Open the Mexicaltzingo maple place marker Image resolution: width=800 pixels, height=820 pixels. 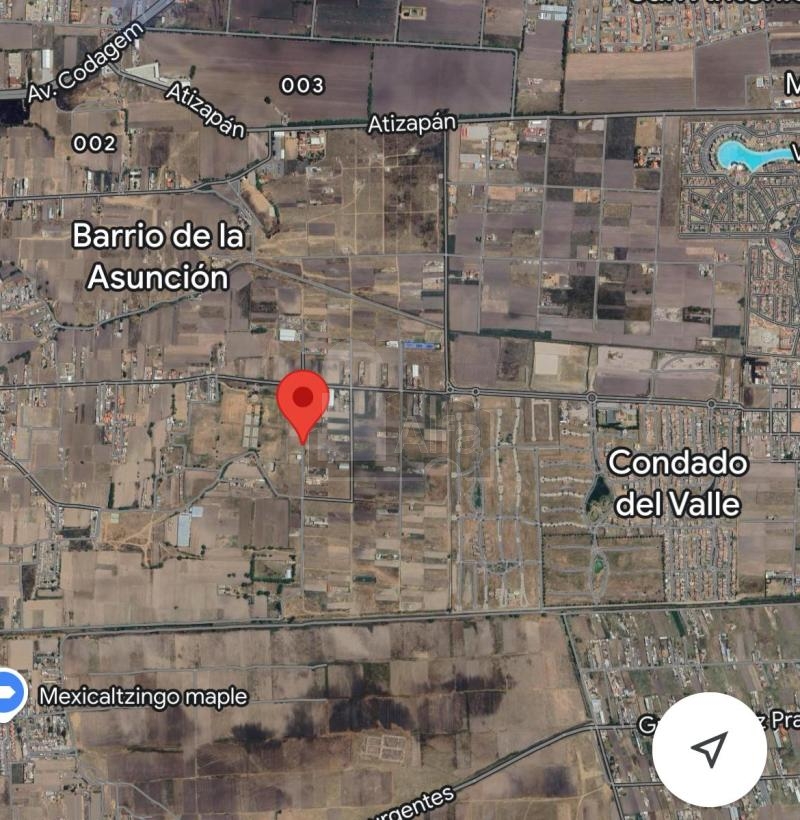10,693
